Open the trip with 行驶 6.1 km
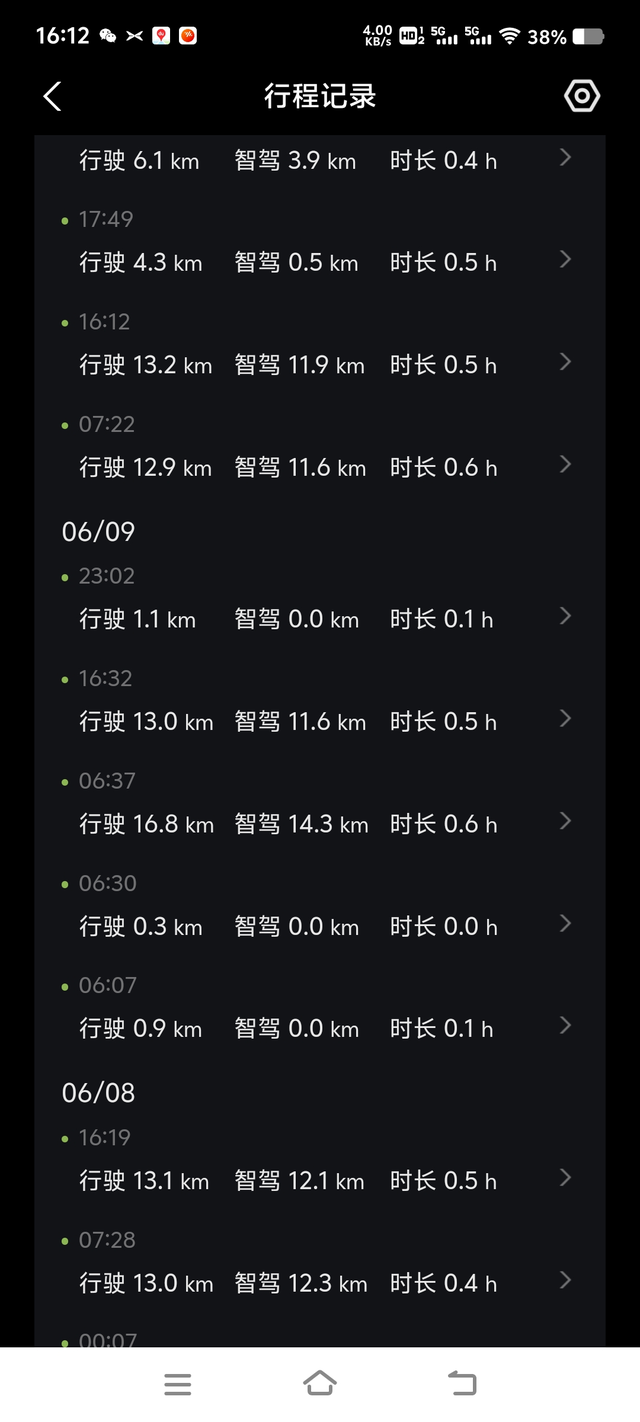 (320, 160)
